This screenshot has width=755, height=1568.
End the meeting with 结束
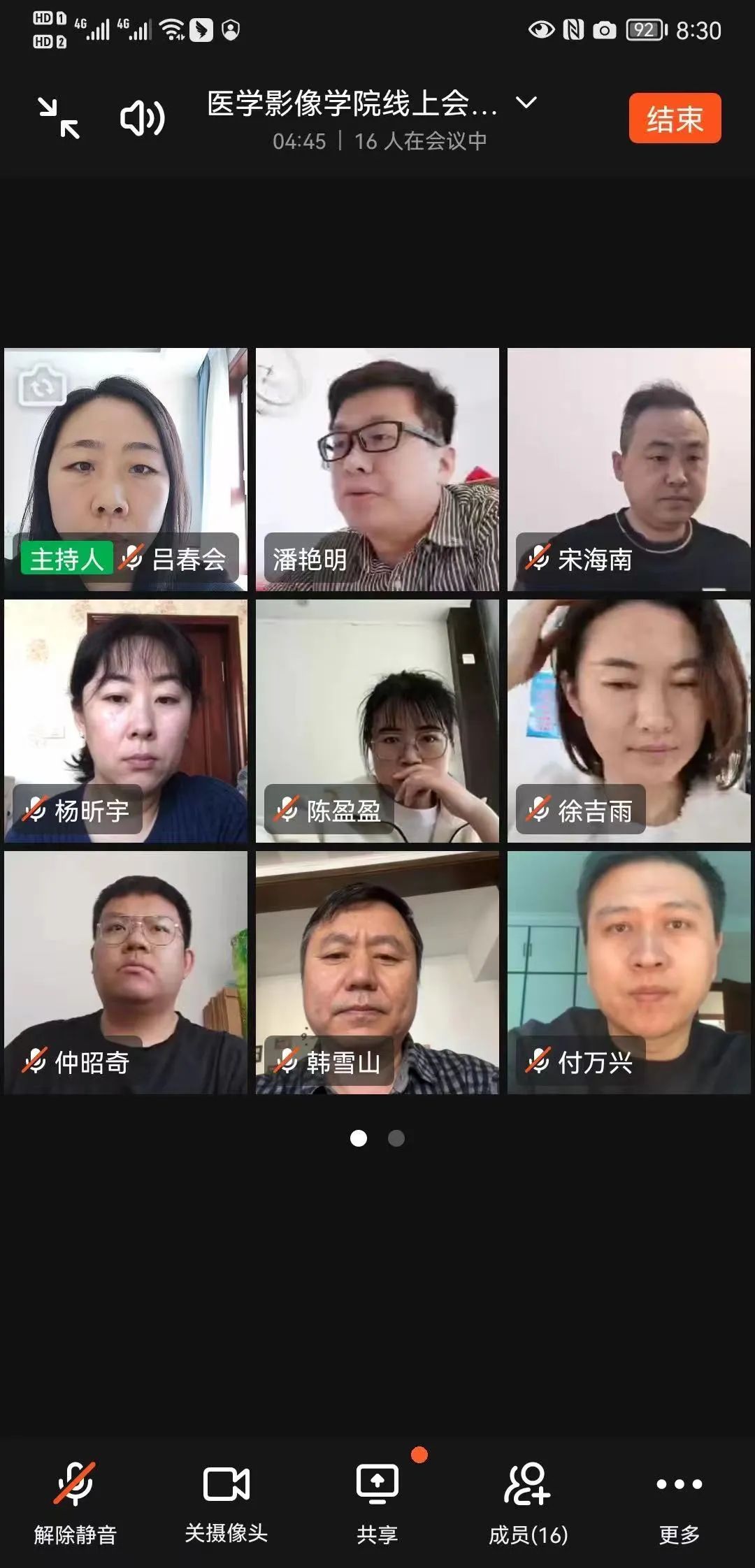pos(675,118)
